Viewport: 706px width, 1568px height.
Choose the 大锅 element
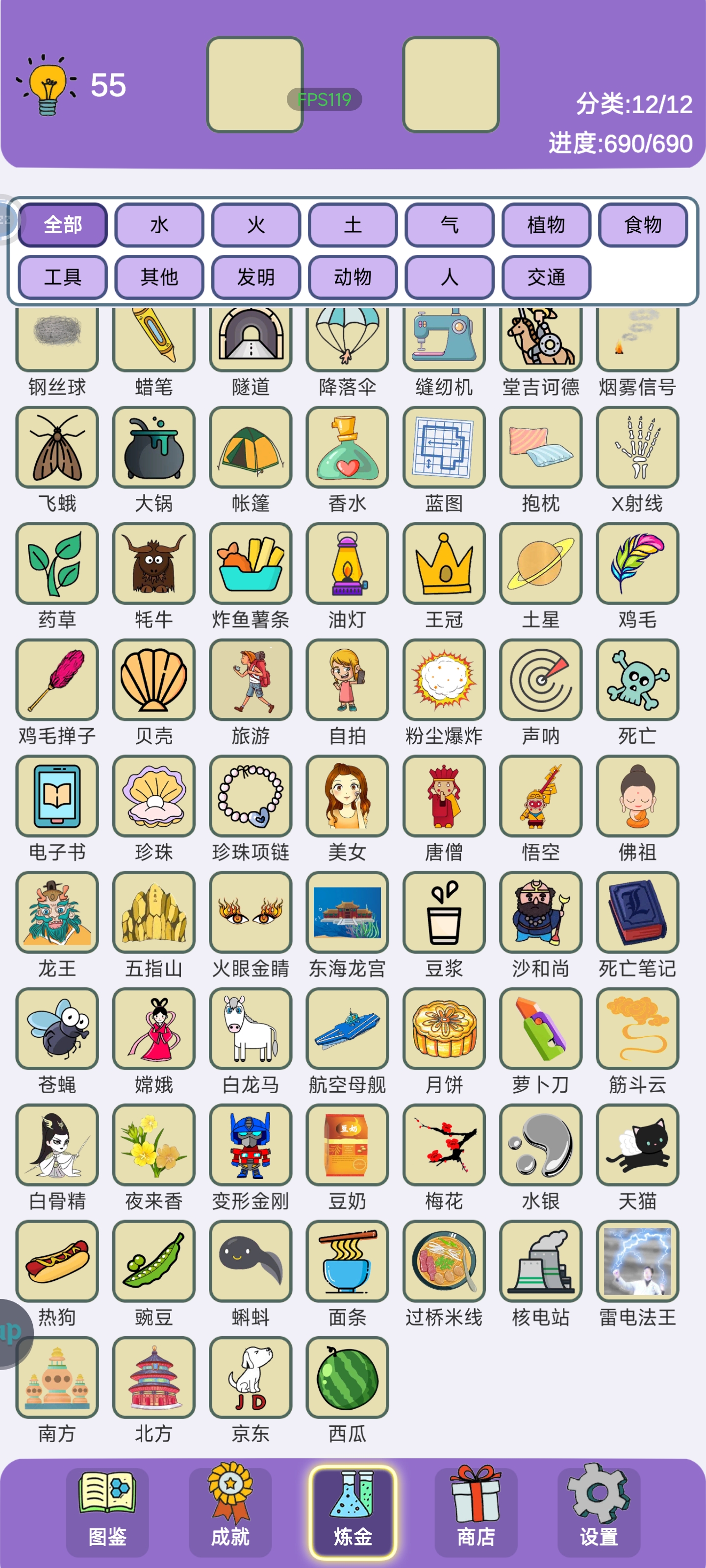[153, 448]
